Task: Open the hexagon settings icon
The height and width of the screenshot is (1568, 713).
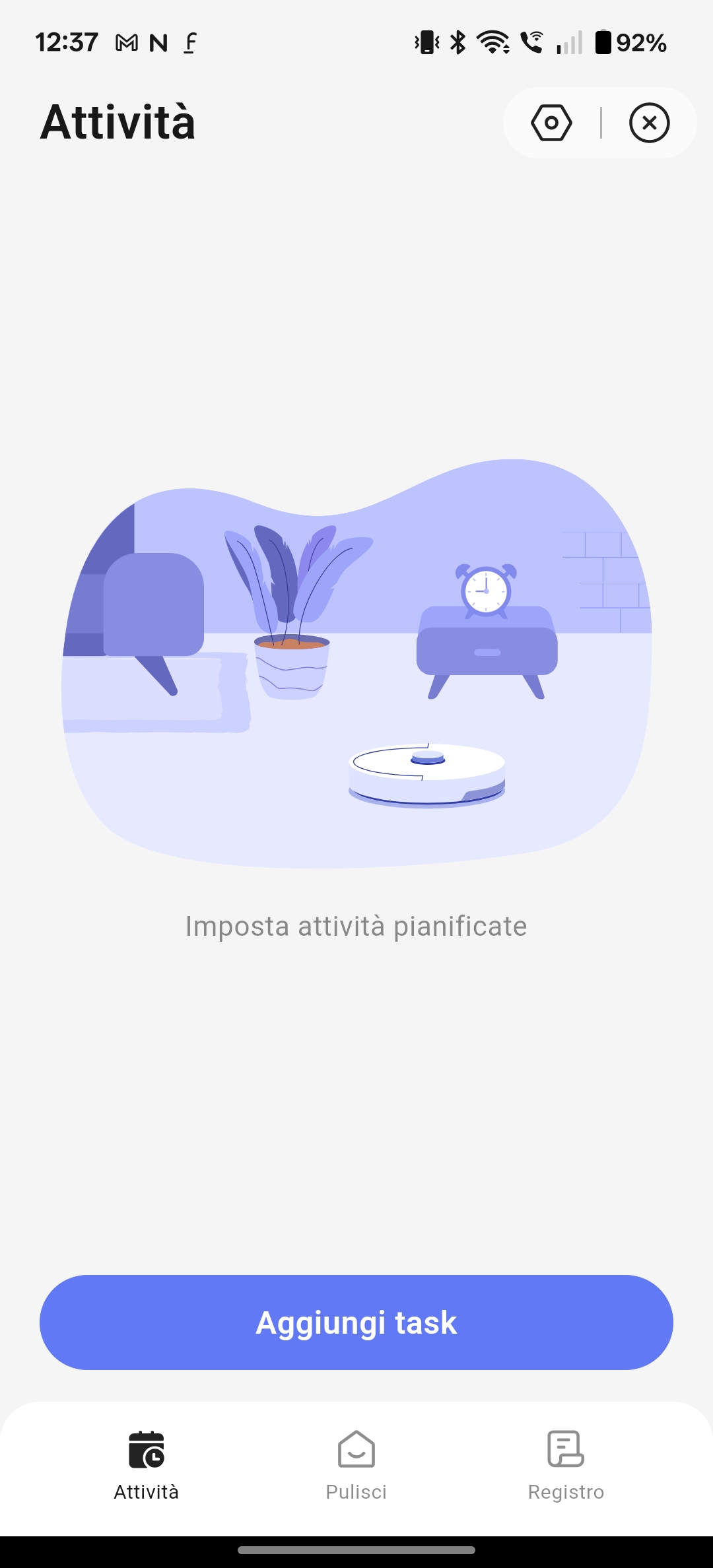Action: click(551, 123)
